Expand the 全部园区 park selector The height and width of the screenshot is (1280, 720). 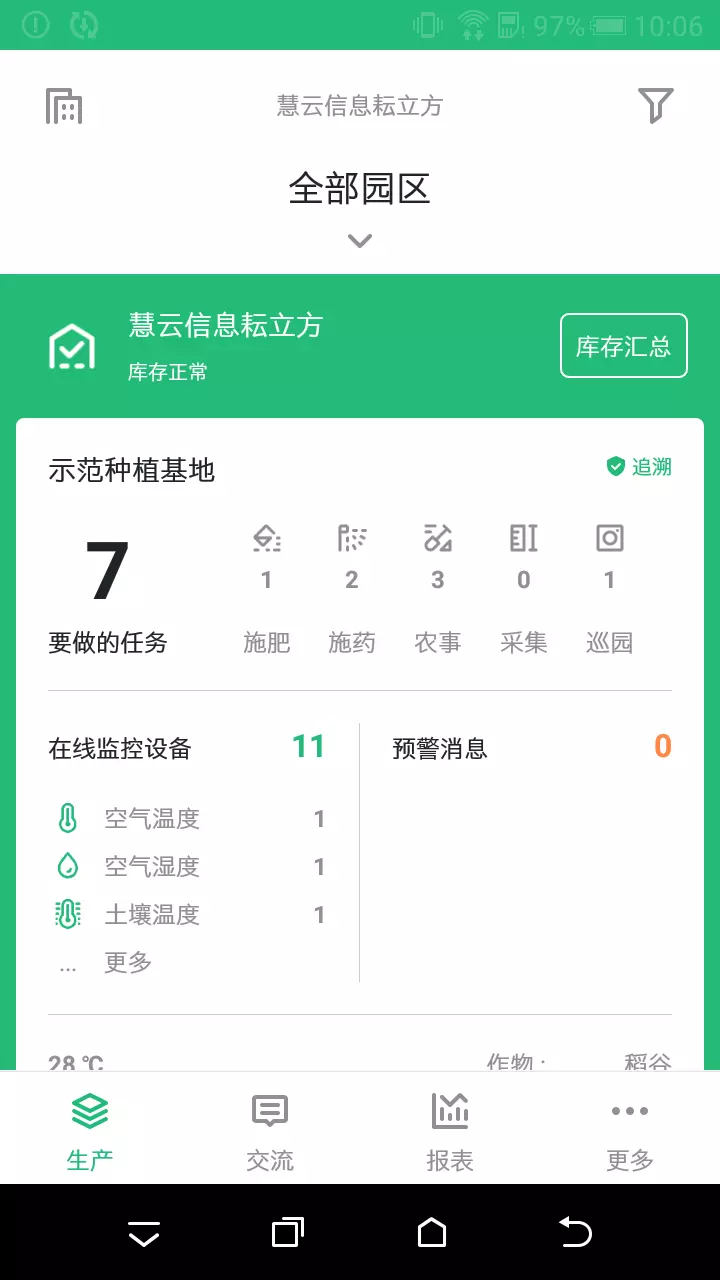360,207
